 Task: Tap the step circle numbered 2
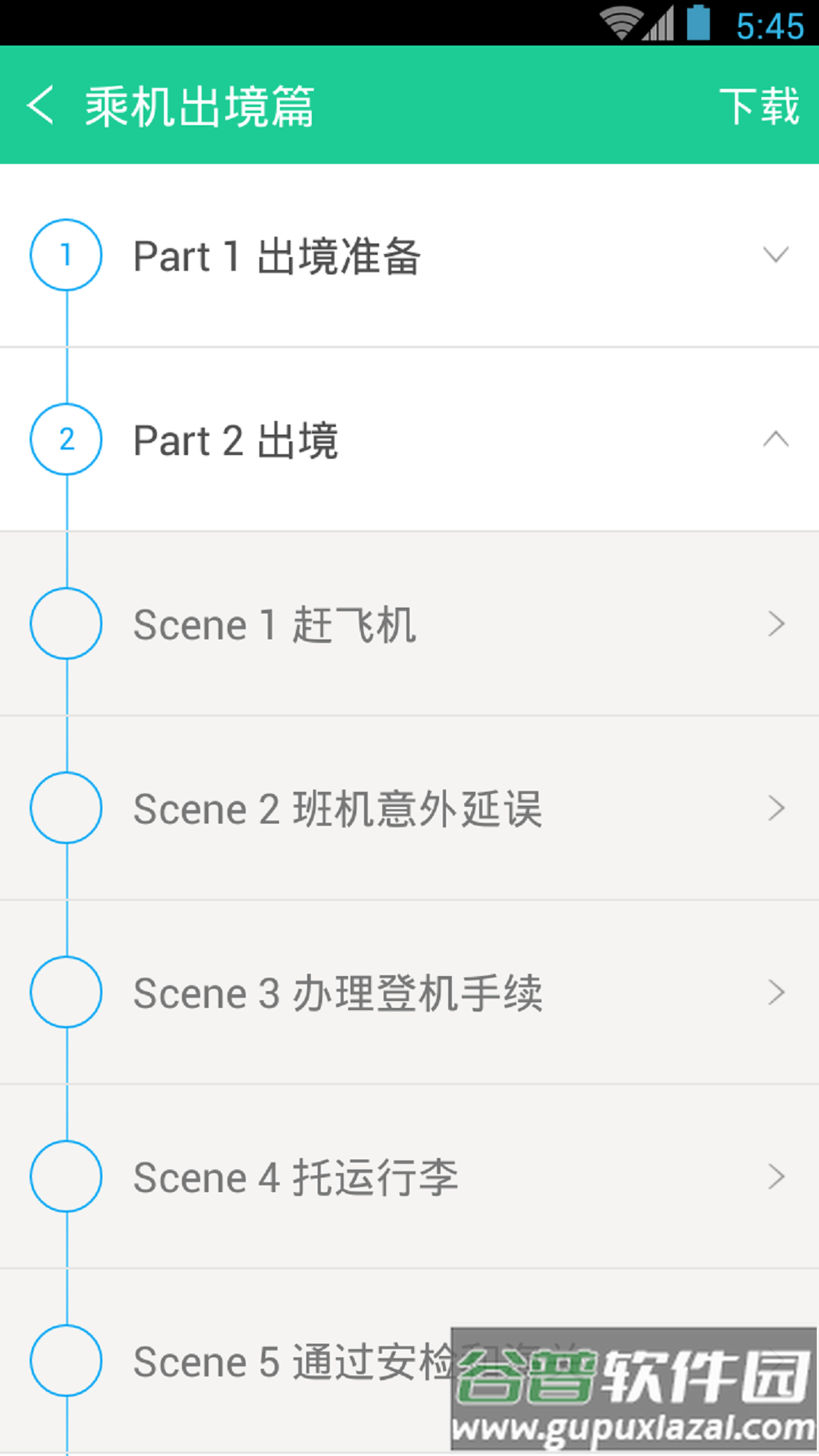click(x=65, y=439)
